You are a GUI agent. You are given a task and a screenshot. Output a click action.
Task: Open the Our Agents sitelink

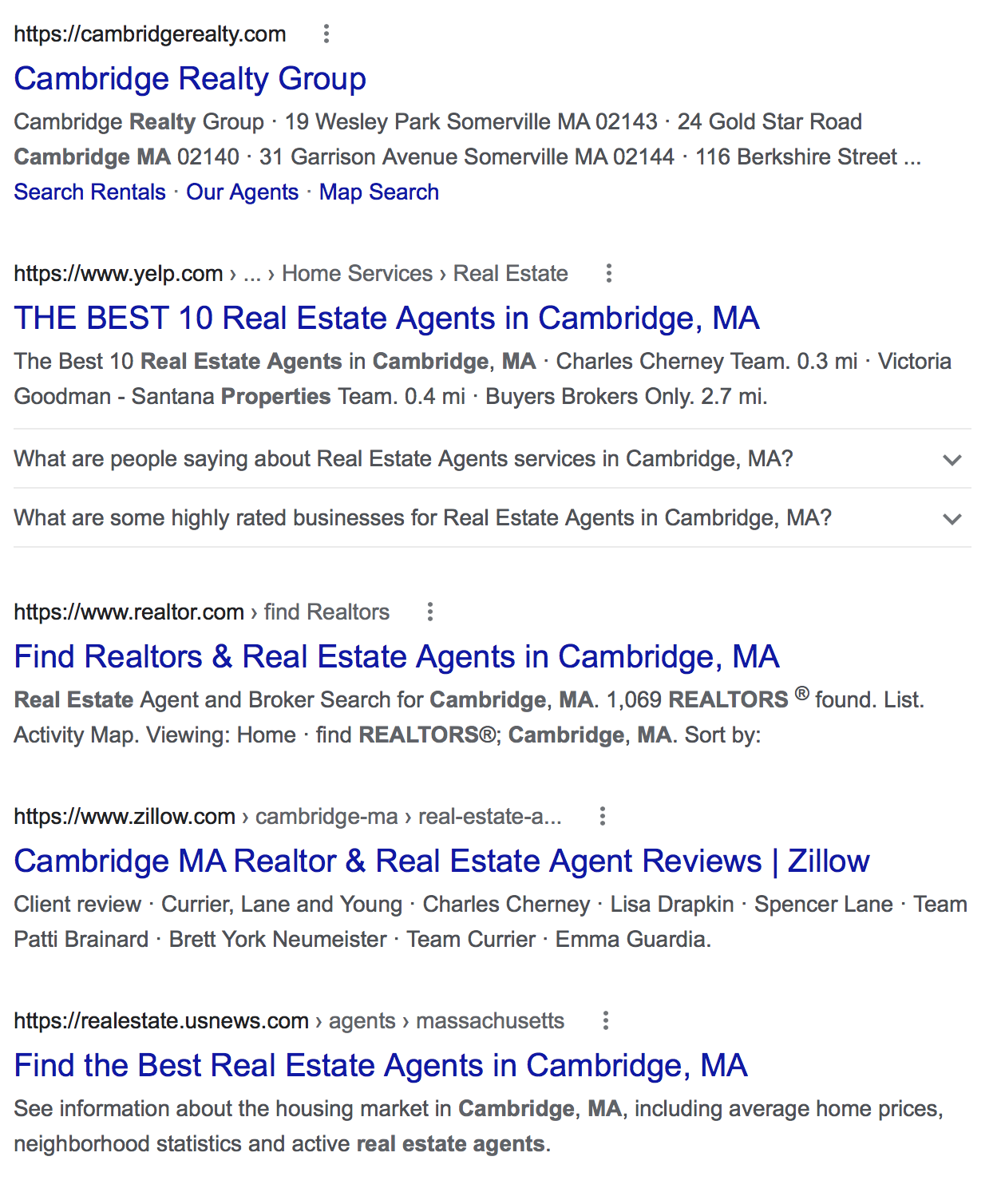[x=242, y=192]
